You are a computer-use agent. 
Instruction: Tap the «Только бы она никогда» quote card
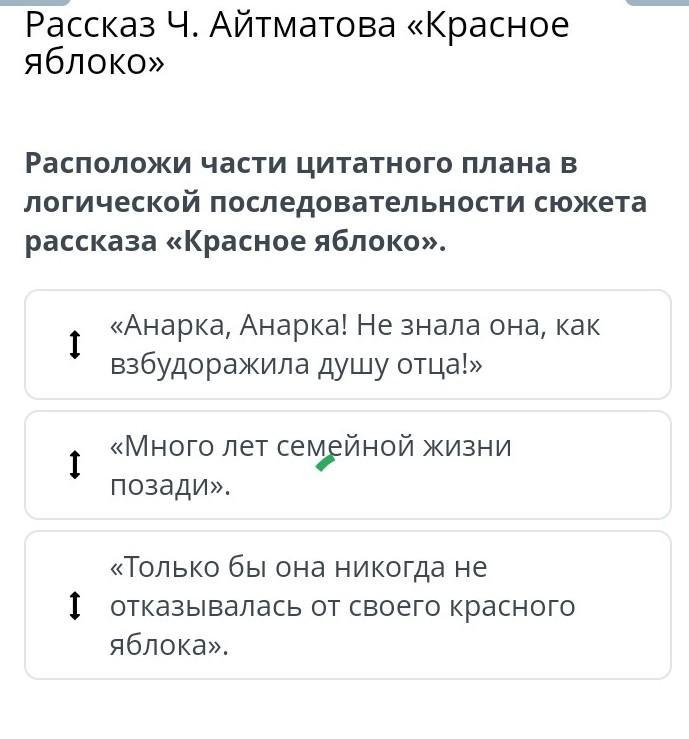(x=347, y=606)
